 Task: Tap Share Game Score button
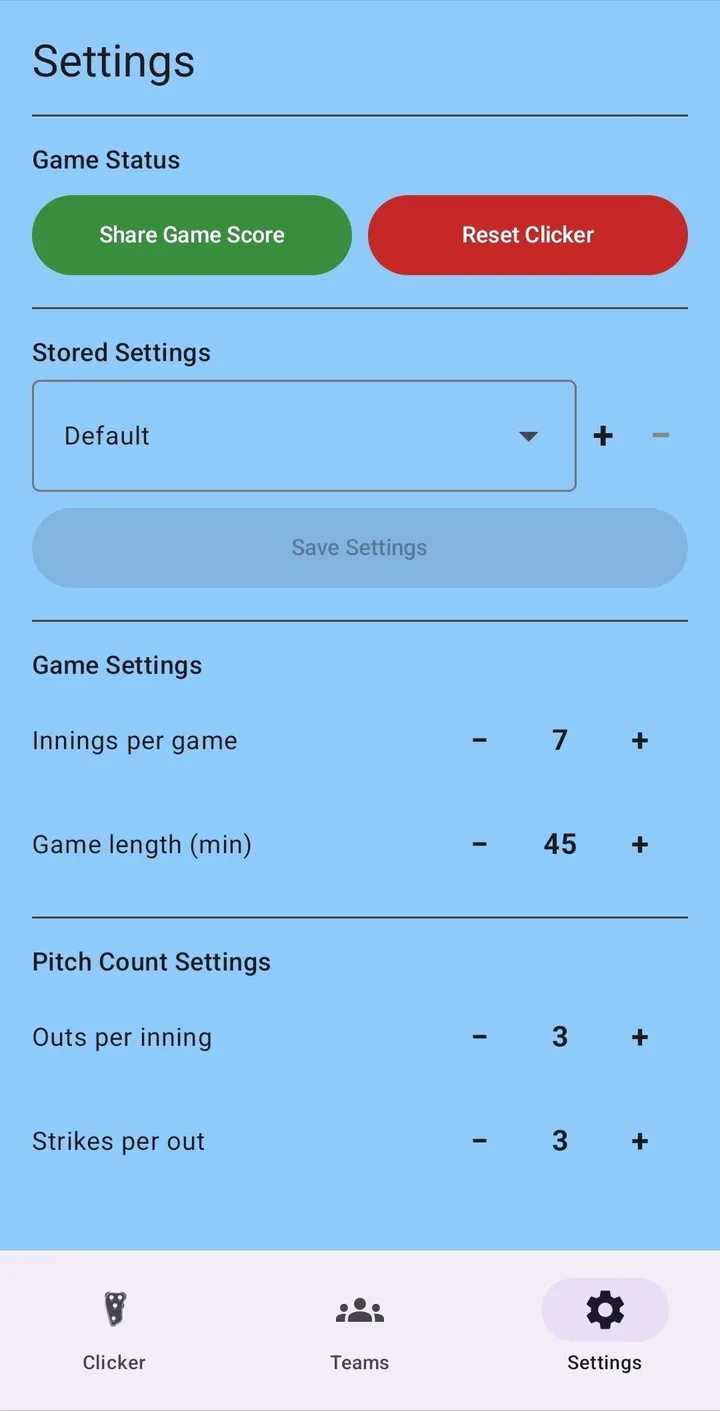click(x=192, y=235)
